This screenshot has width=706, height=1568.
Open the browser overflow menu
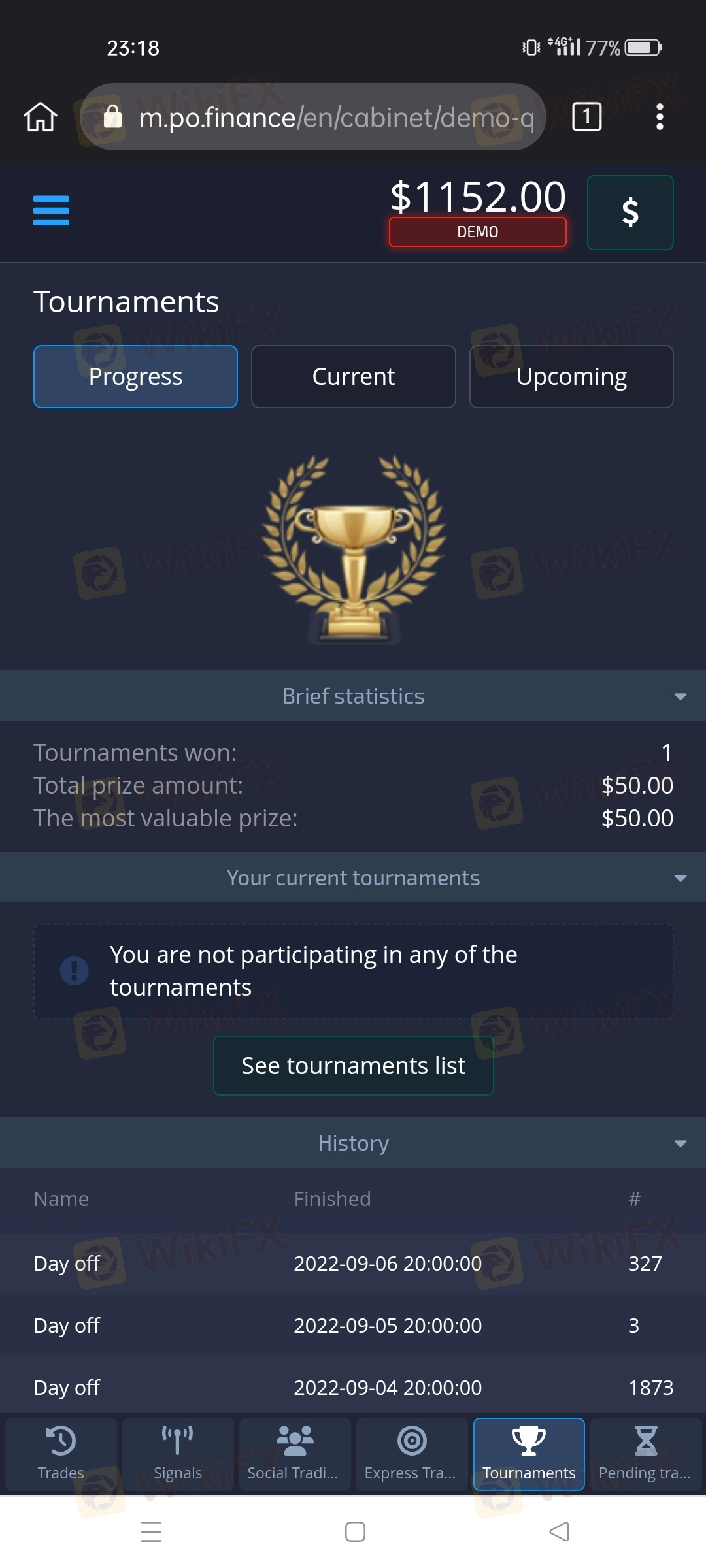tap(660, 118)
